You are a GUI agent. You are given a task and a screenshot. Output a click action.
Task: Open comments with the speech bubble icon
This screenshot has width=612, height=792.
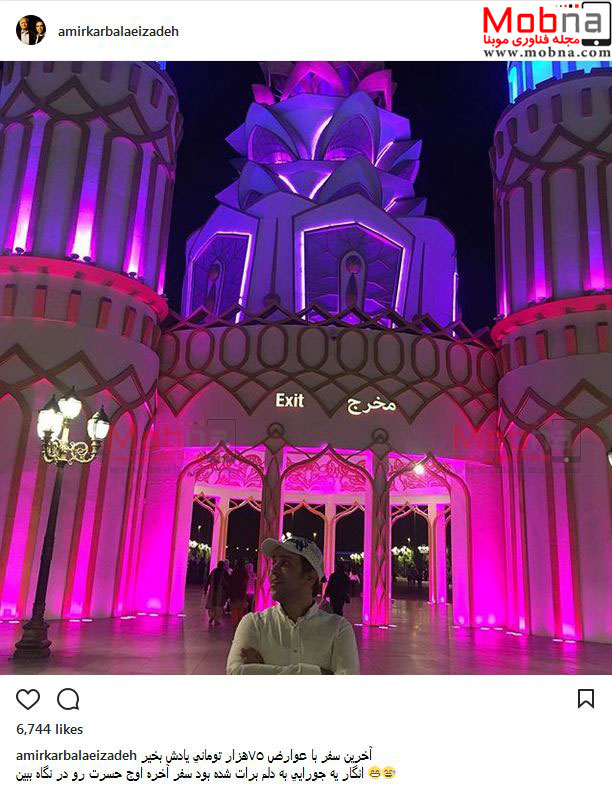tap(68, 699)
